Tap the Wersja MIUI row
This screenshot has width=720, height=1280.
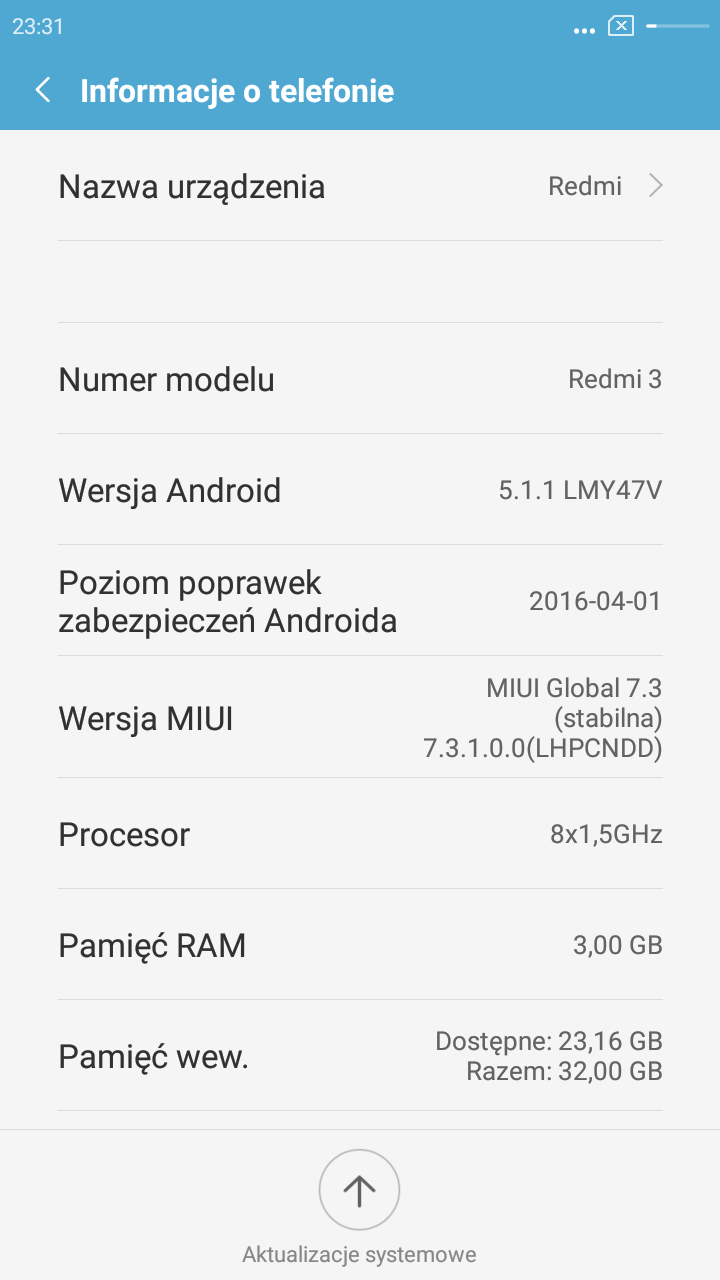360,718
